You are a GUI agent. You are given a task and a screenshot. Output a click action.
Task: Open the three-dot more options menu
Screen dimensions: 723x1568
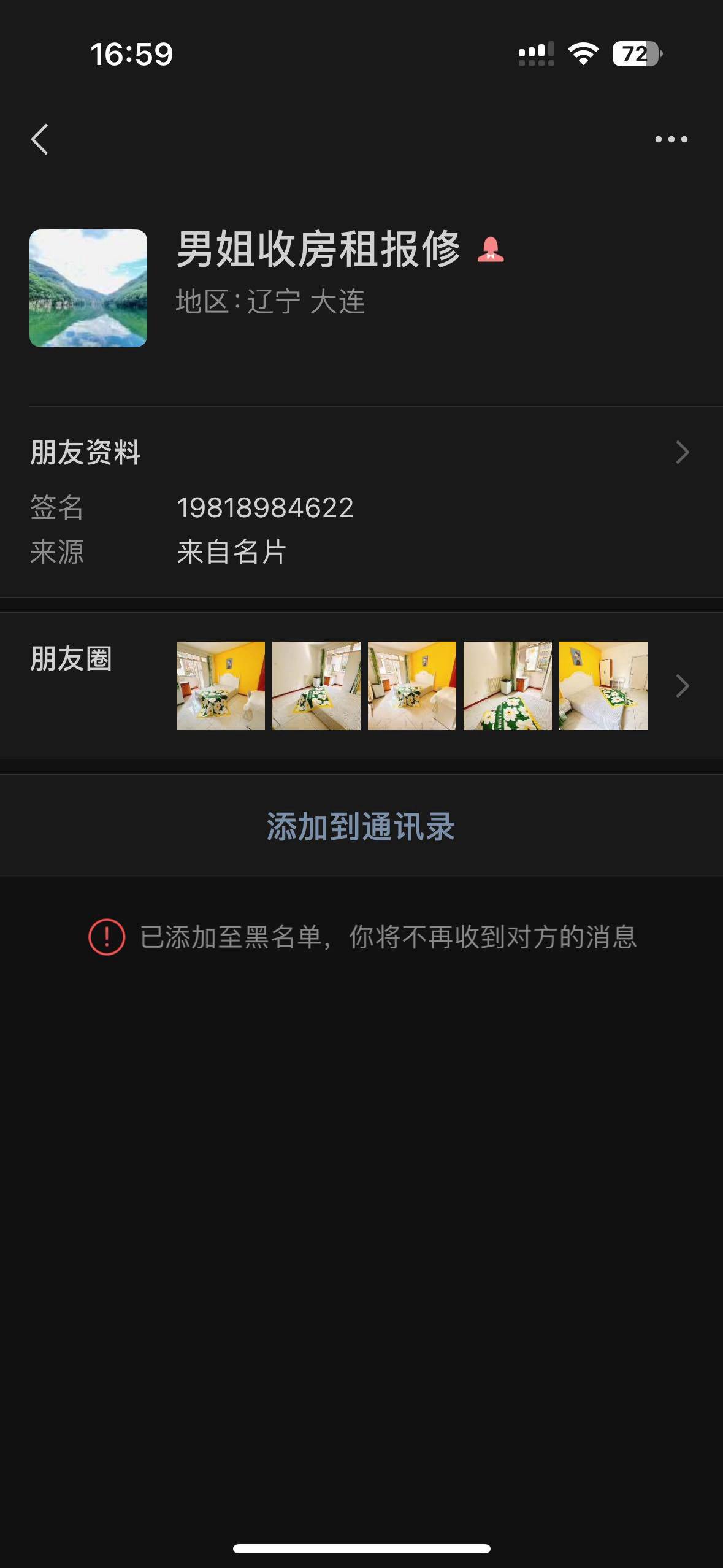tap(671, 139)
